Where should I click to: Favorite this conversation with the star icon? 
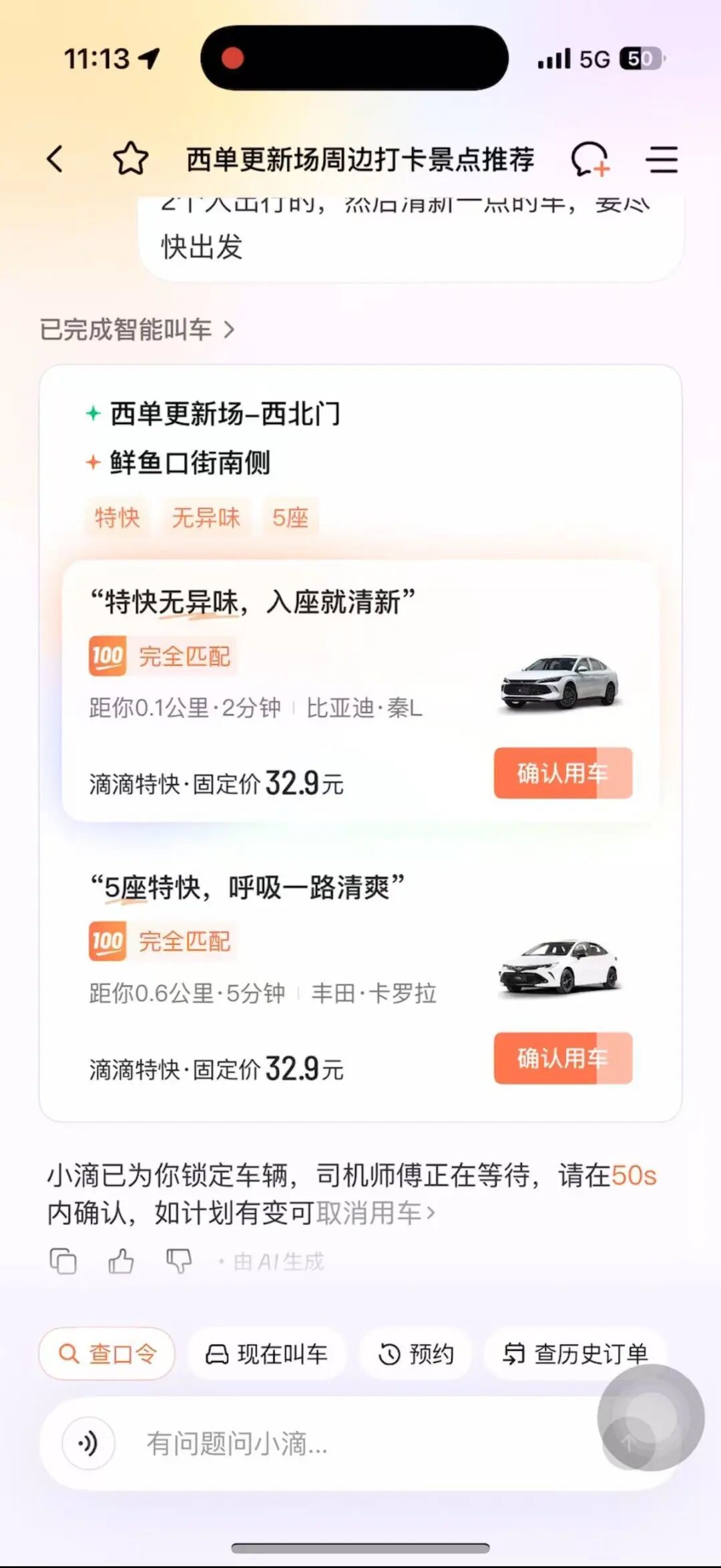(130, 160)
